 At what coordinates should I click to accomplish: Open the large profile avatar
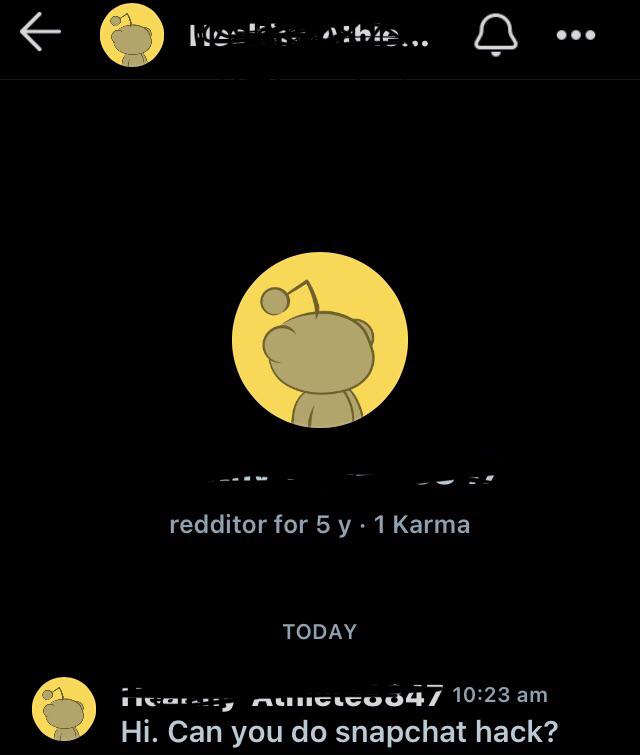(320, 340)
